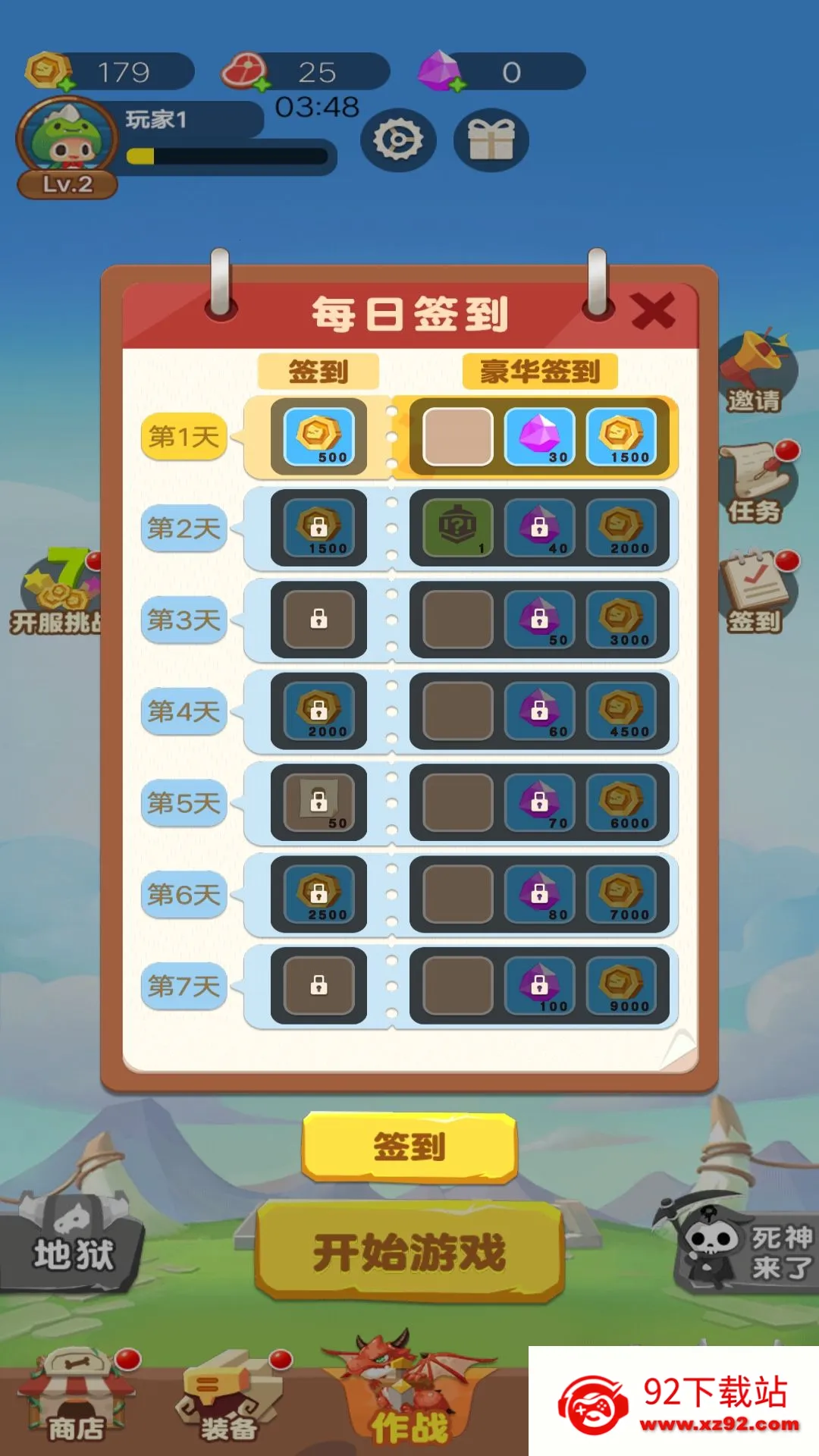Add more gold coins
Screen dimensions: 819x1456
[x=67, y=84]
